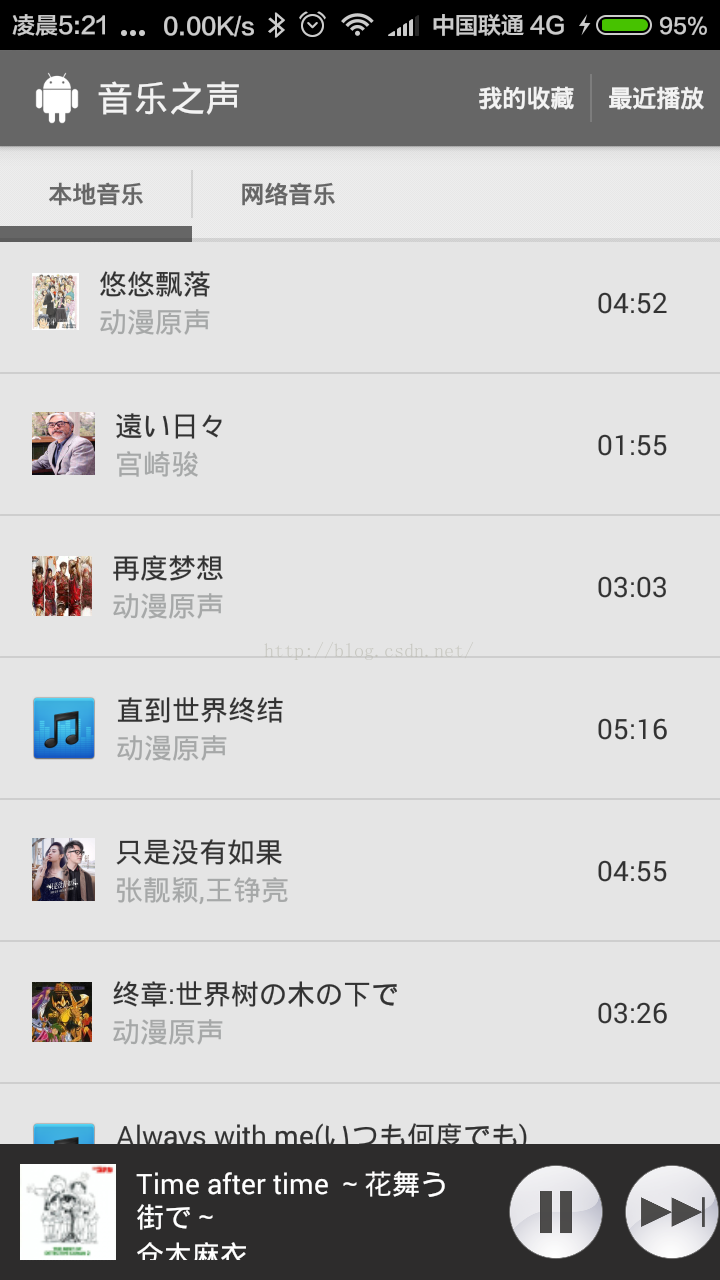This screenshot has height=1280, width=720.
Task: Play the song 终章:世界树の木の下で
Action: pyautogui.click(x=360, y=1013)
